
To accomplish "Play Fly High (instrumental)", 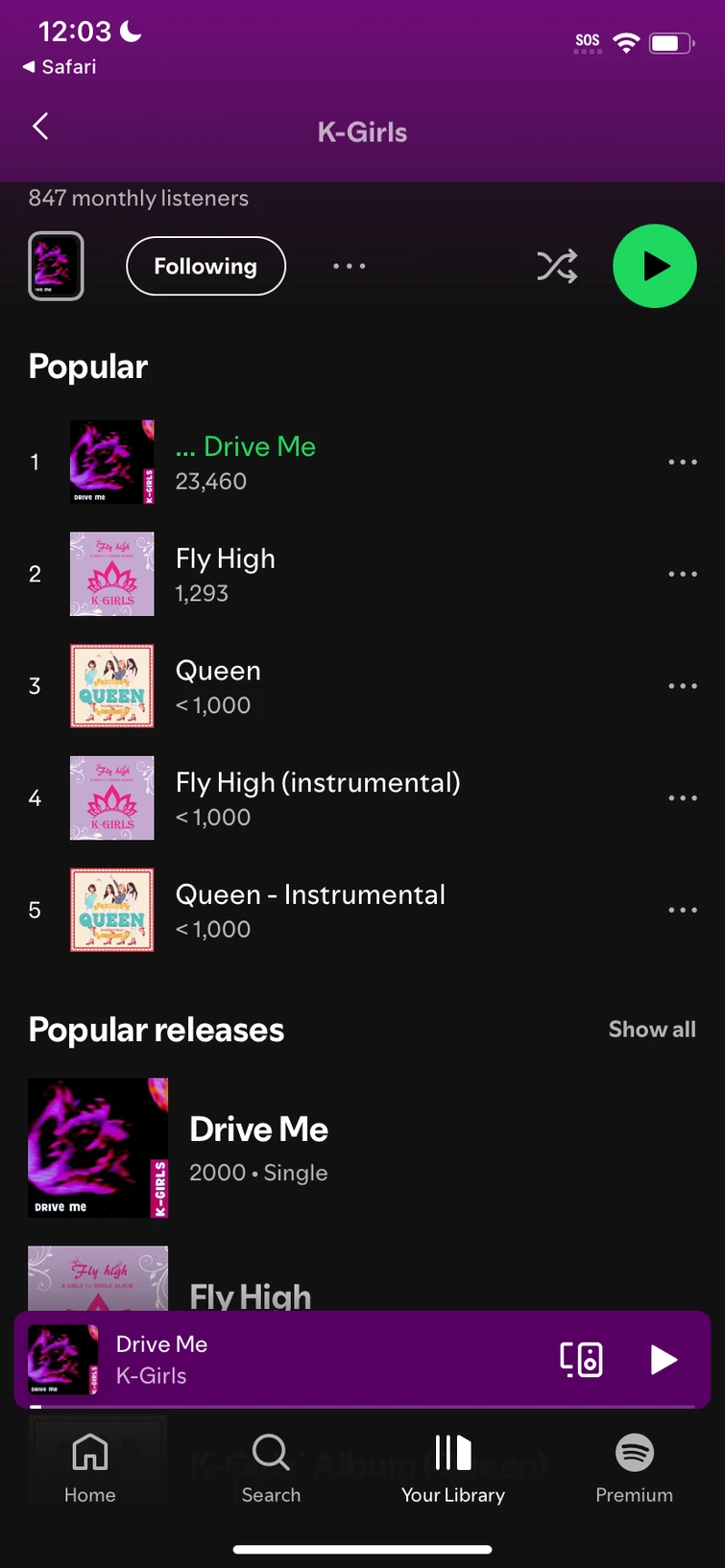I will 317,796.
